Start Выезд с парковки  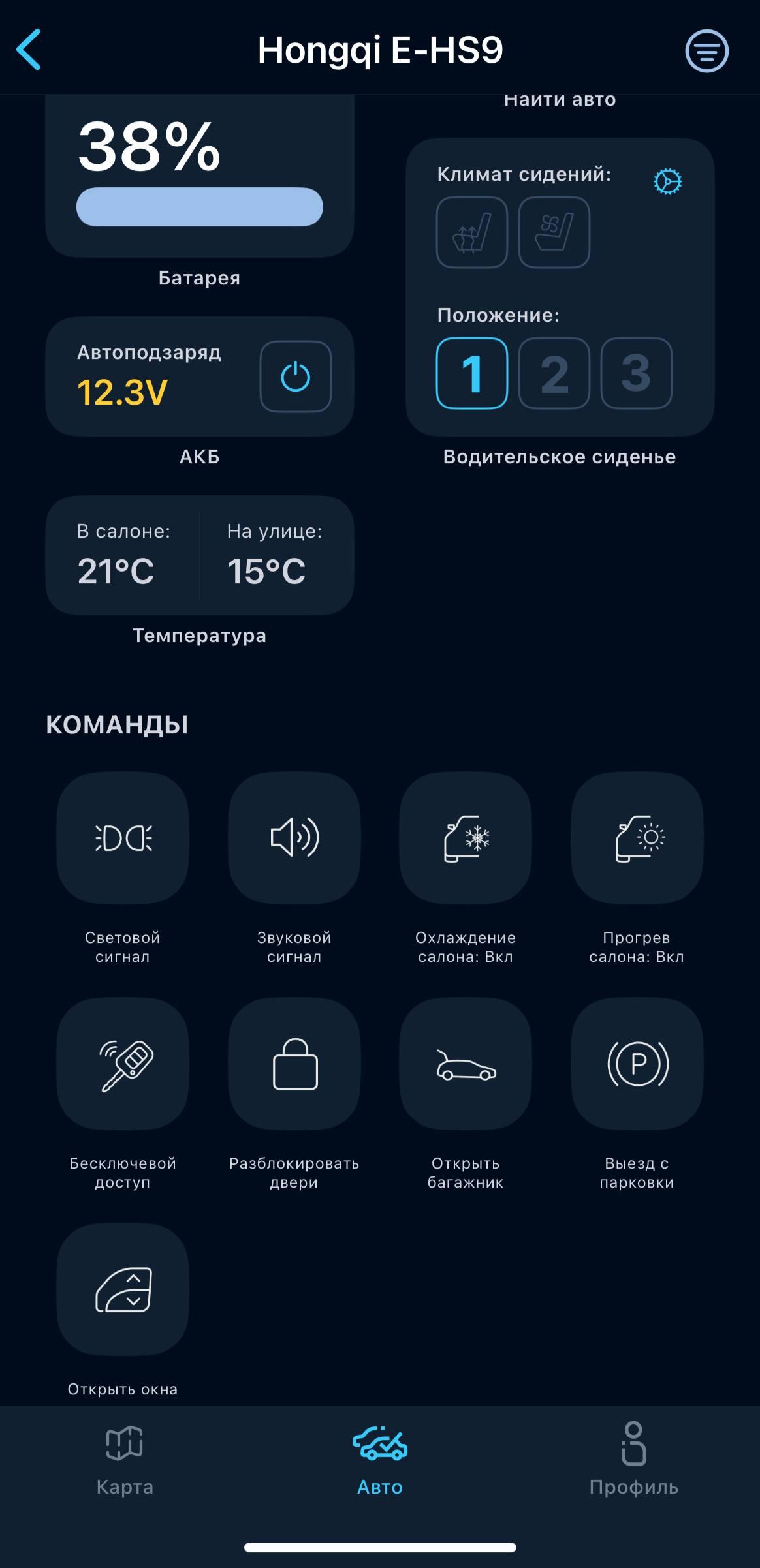point(637,1064)
